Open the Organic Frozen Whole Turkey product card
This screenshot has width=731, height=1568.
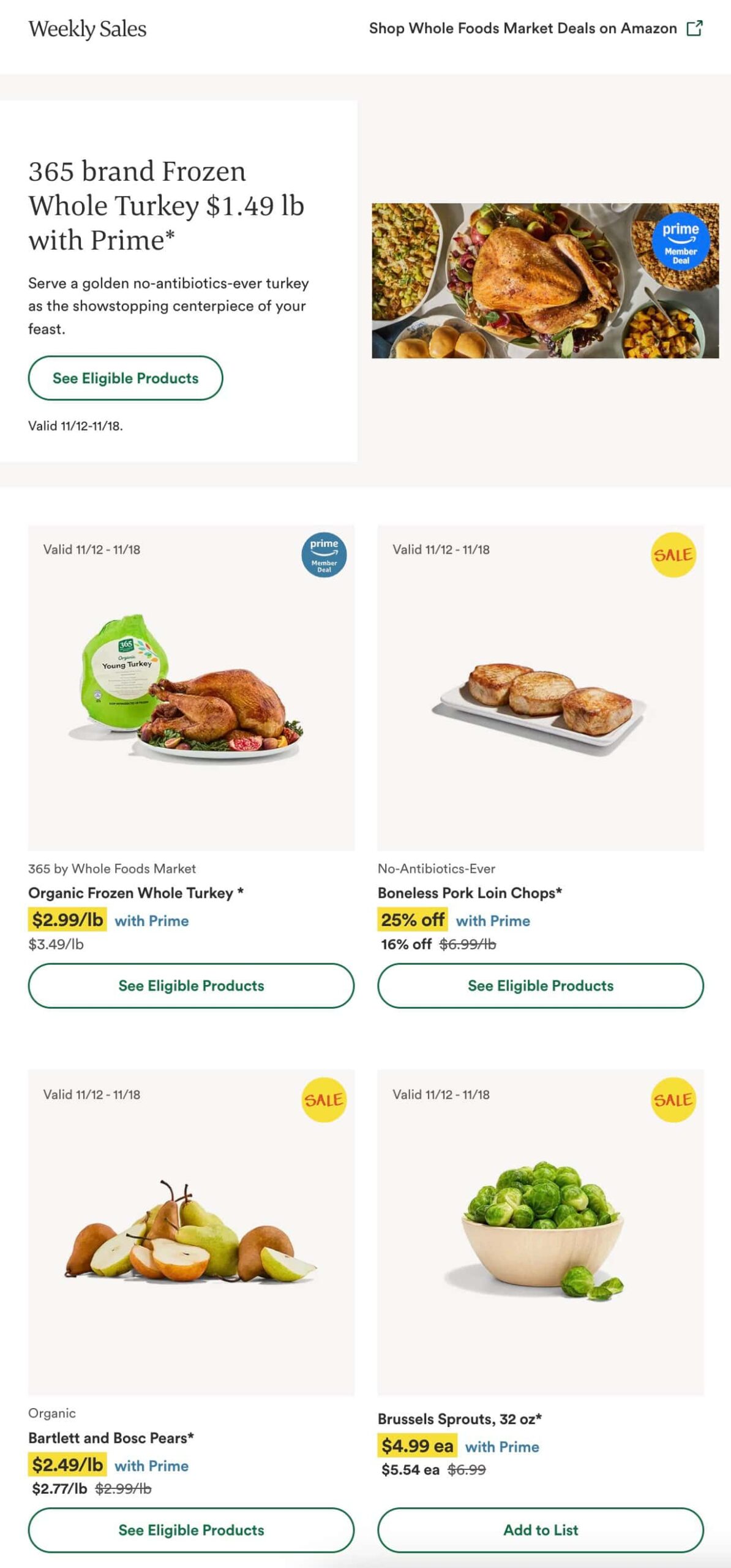(x=191, y=687)
